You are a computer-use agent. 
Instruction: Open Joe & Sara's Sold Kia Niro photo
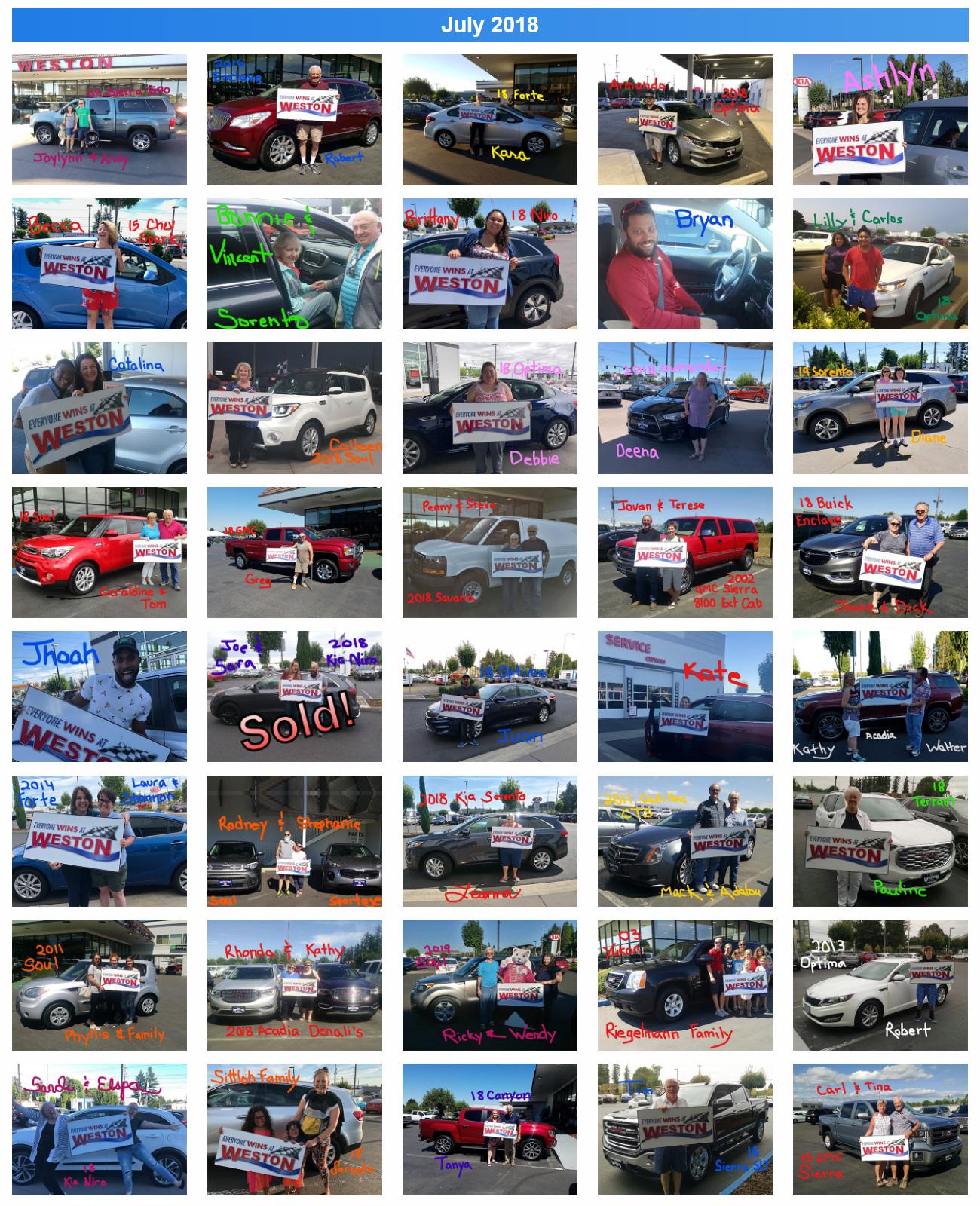click(294, 696)
